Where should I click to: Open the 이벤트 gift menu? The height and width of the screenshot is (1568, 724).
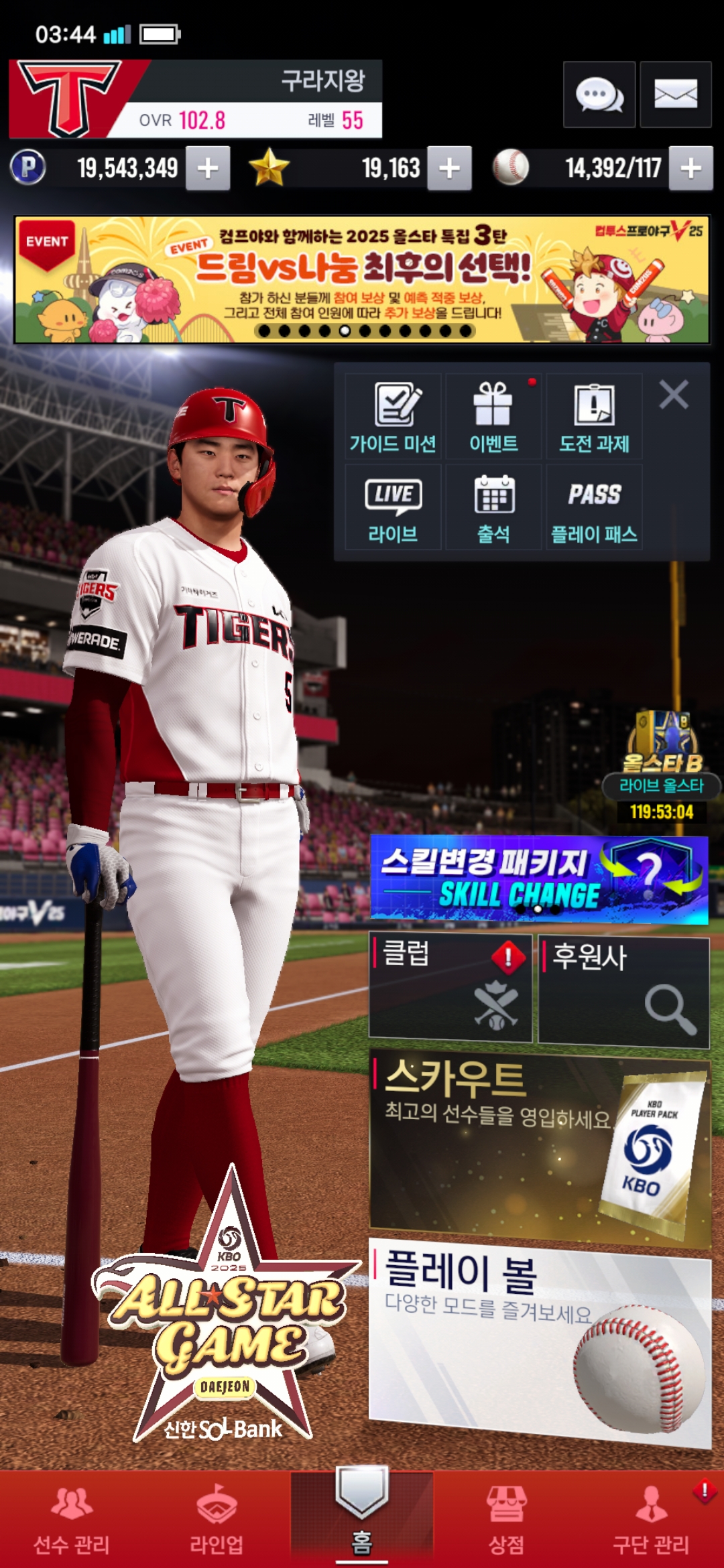pyautogui.click(x=493, y=416)
